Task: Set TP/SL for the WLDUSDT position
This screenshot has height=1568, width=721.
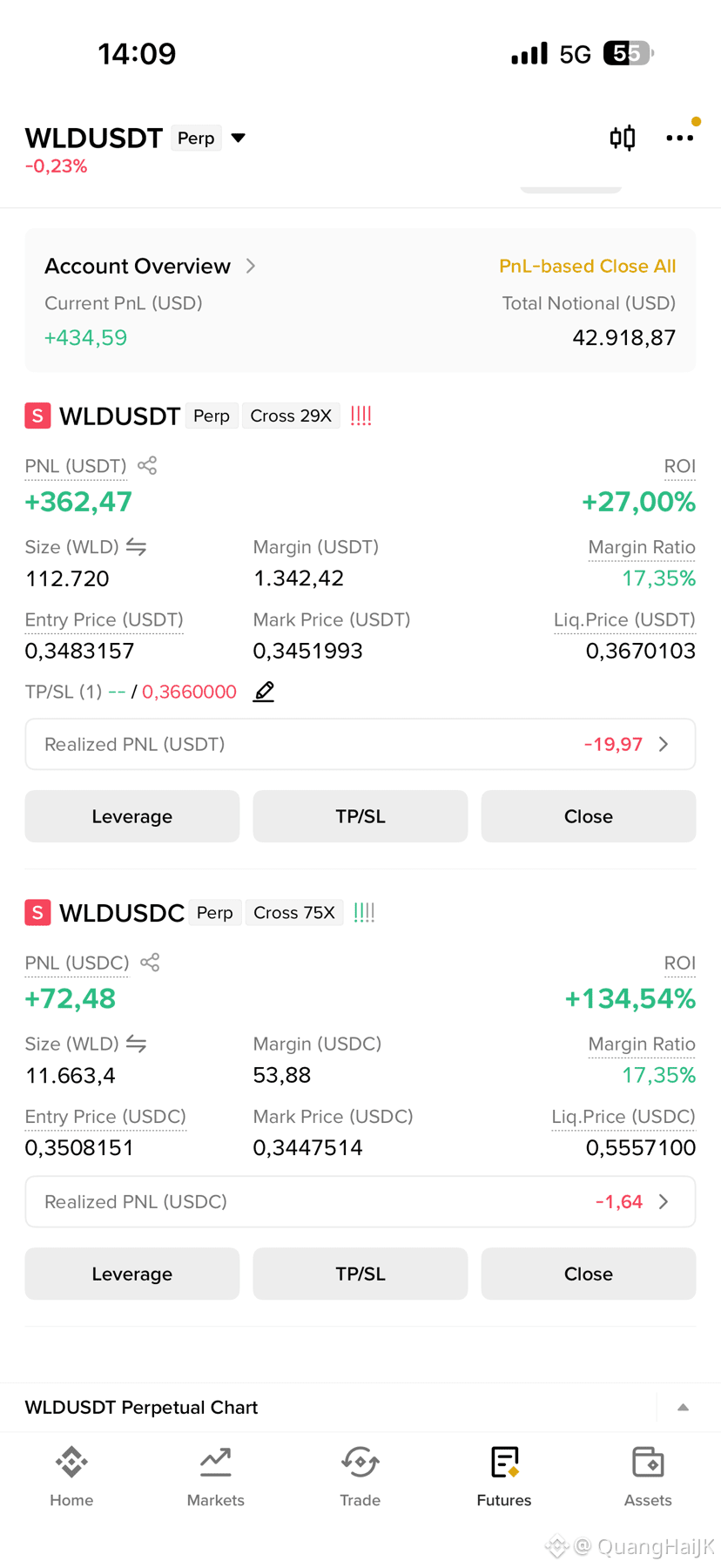Action: point(360,816)
